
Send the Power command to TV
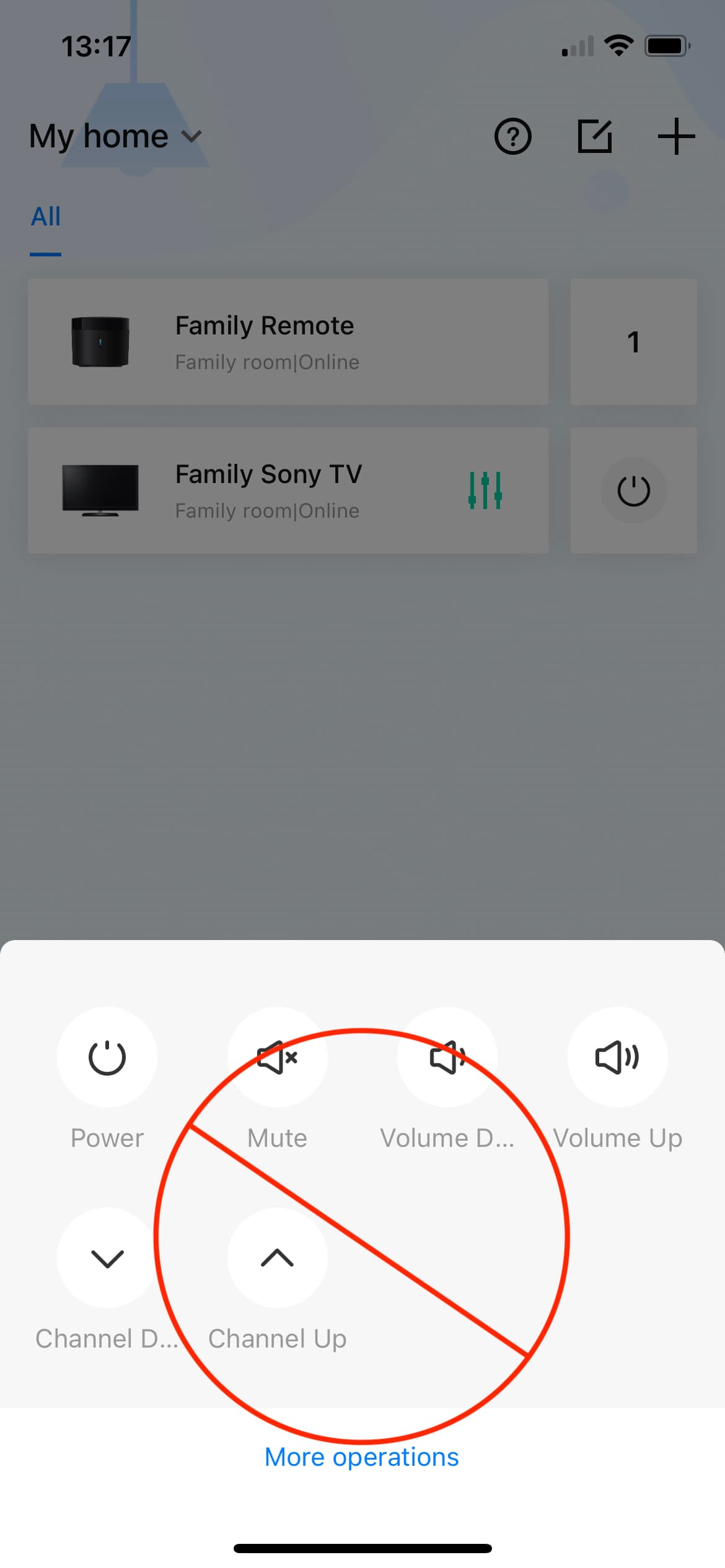(x=107, y=1056)
